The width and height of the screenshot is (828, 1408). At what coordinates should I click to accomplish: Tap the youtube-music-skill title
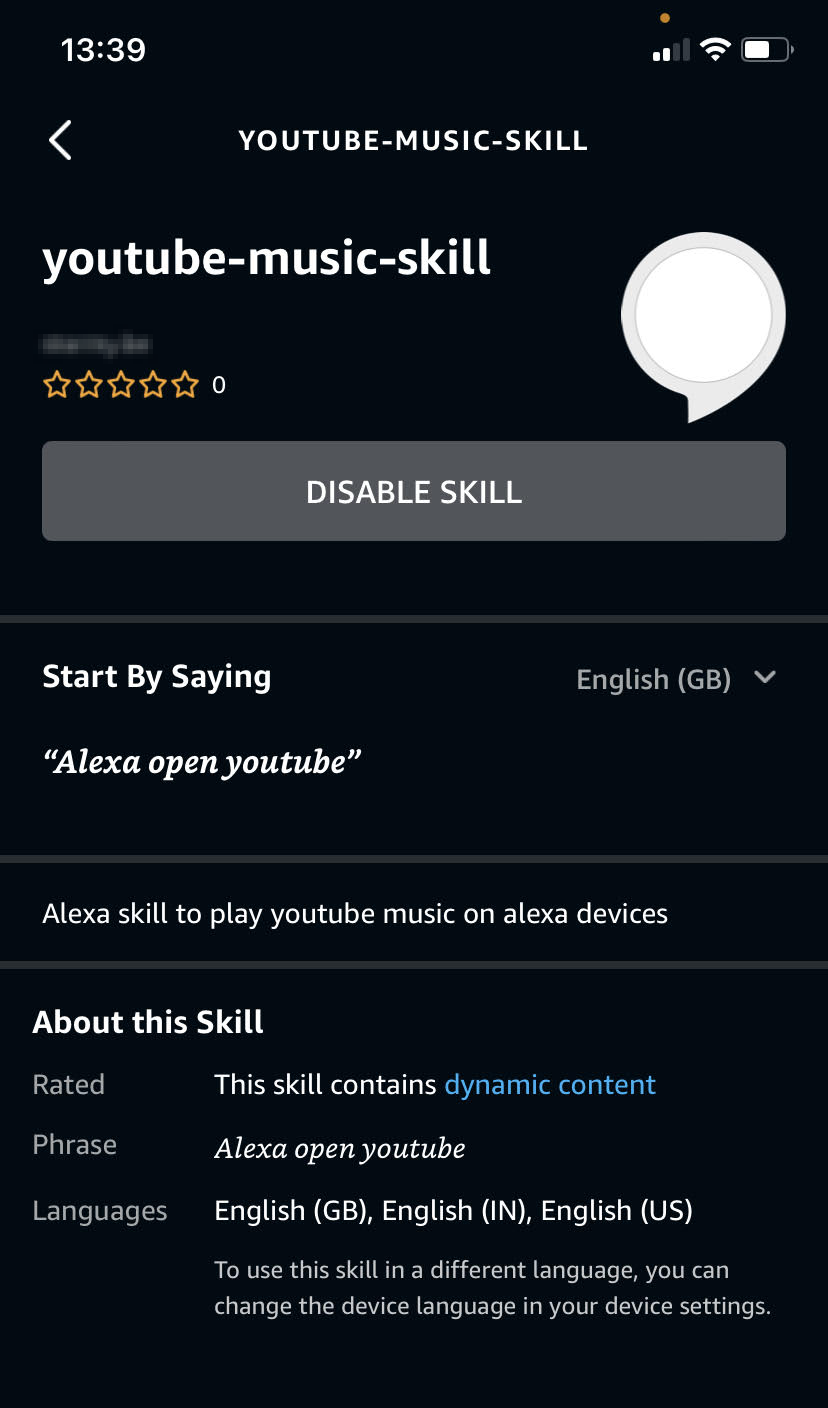point(266,259)
